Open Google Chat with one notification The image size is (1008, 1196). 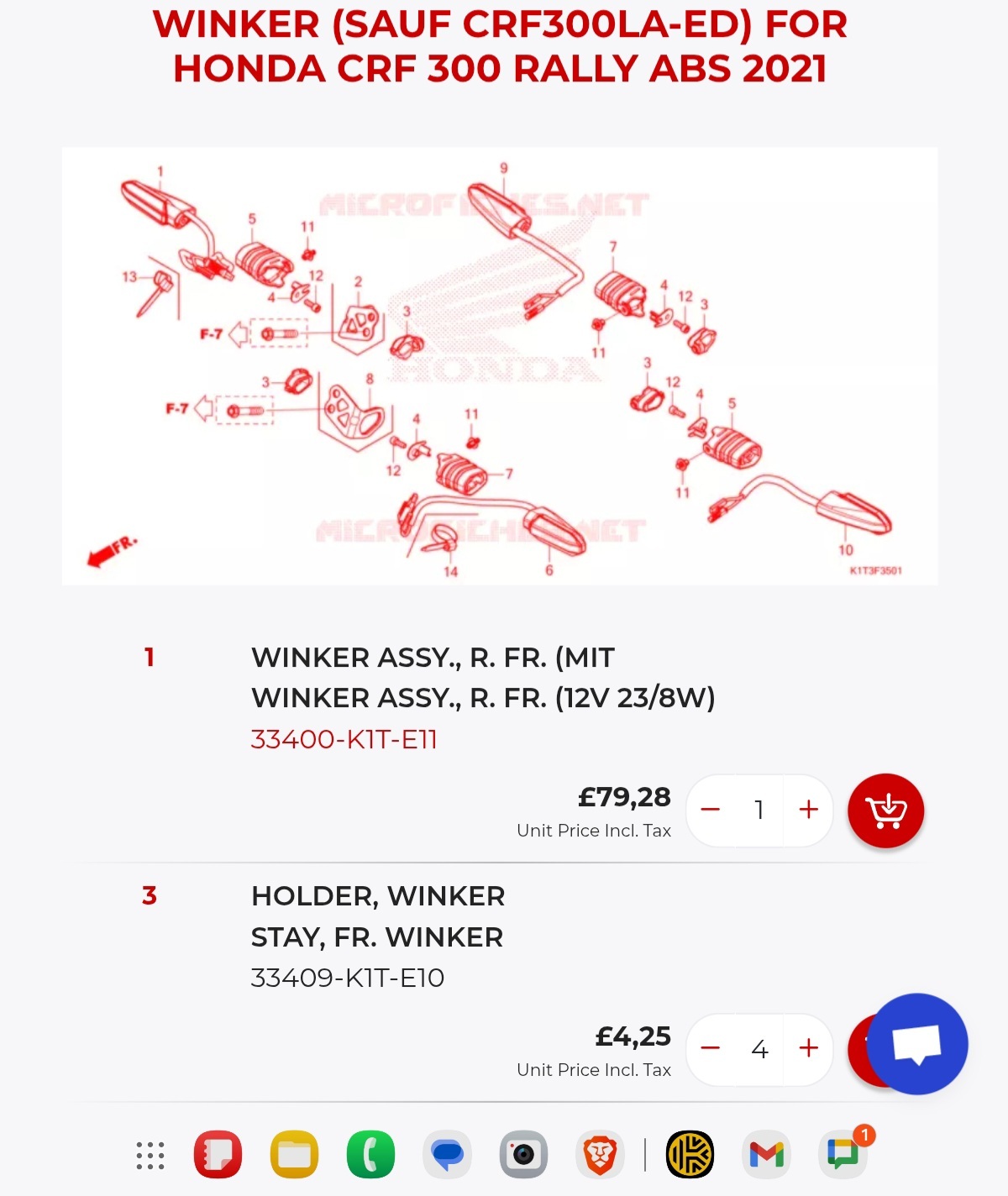843,1155
